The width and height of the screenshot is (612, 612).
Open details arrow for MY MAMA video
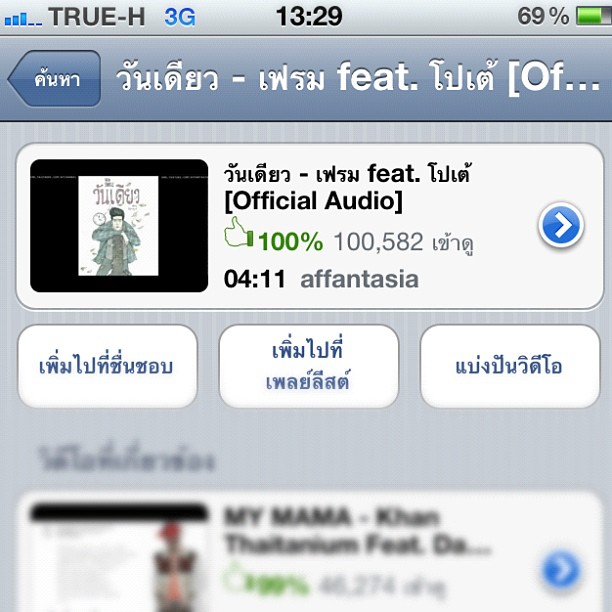[x=560, y=571]
